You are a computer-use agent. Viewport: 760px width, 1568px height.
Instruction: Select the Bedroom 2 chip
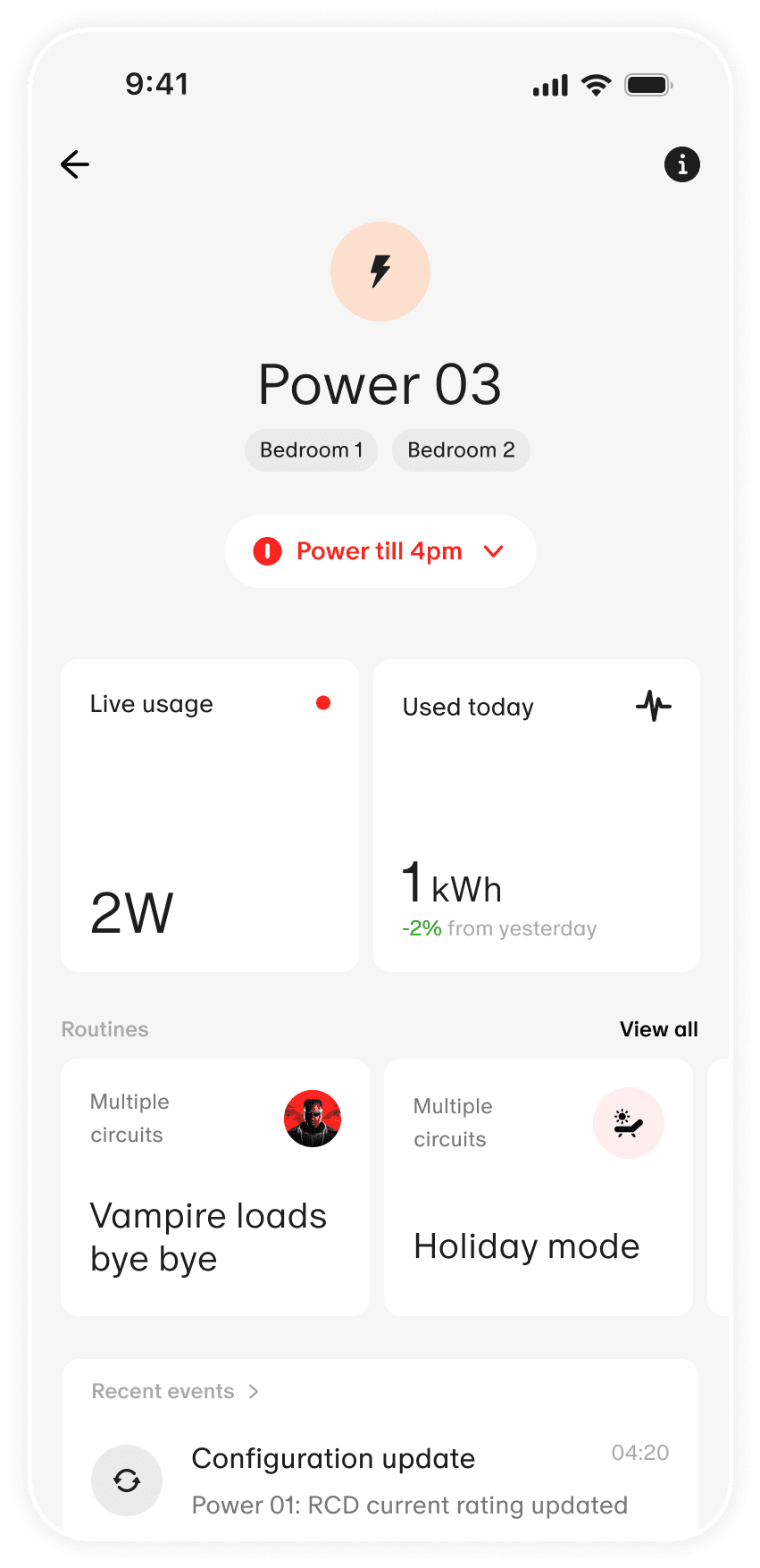click(x=461, y=450)
